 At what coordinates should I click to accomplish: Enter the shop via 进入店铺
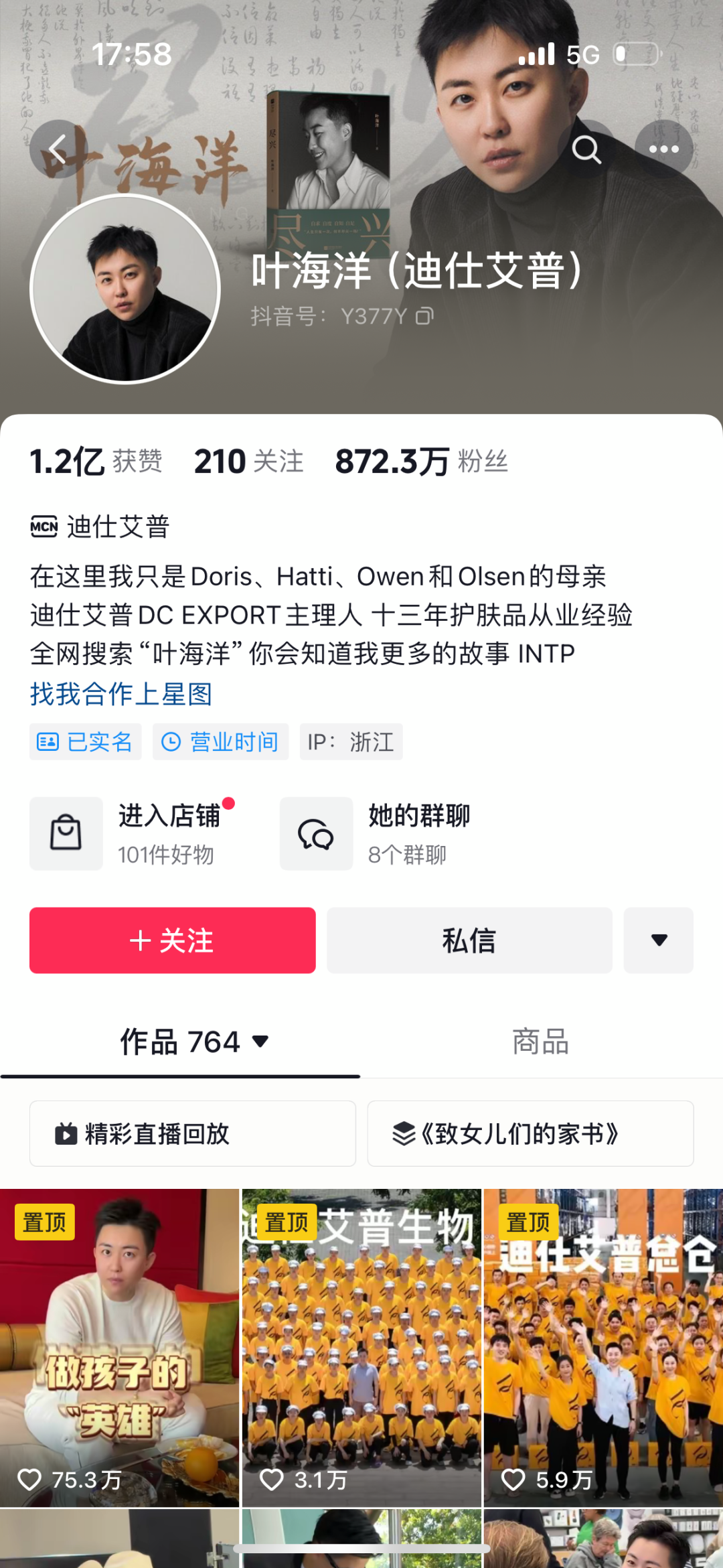click(134, 833)
